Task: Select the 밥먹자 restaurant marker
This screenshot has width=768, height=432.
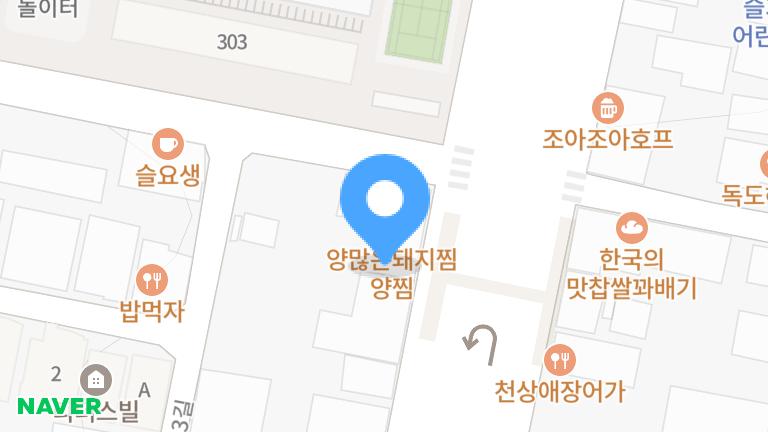Action: pos(152,280)
